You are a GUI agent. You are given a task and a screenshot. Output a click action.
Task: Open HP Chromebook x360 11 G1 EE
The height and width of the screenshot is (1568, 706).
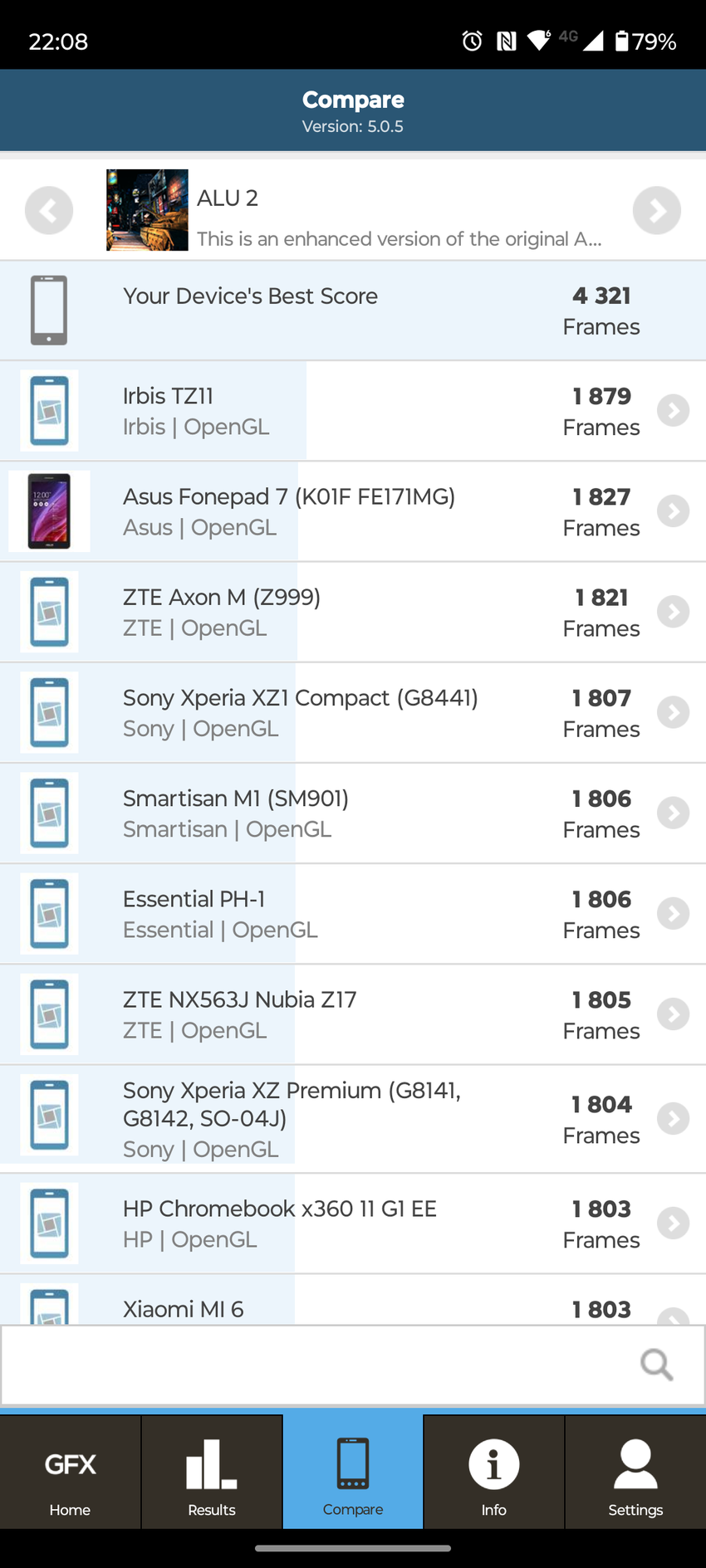(353, 1223)
